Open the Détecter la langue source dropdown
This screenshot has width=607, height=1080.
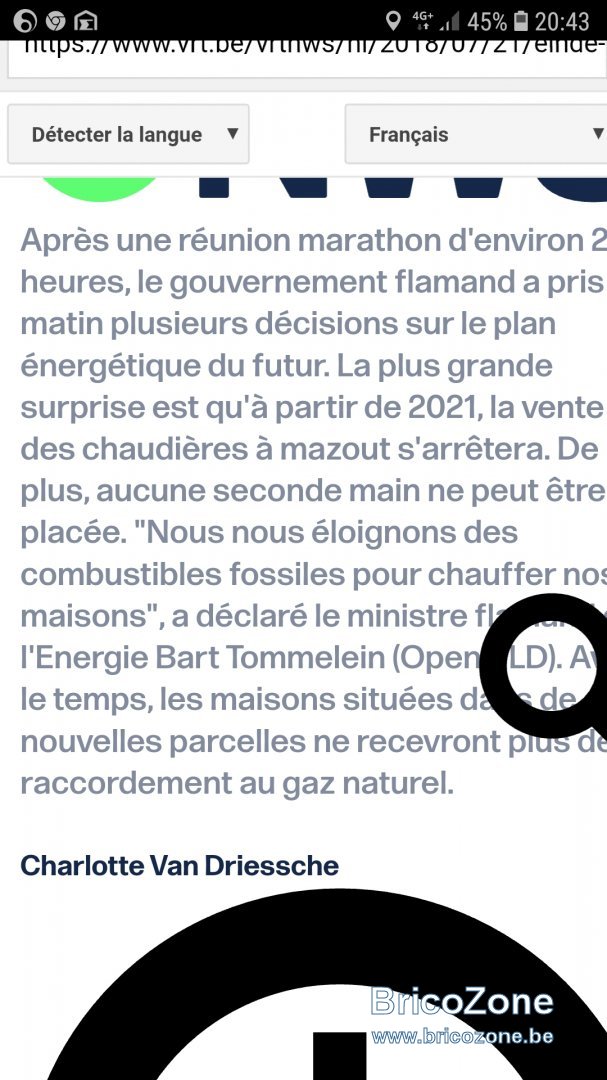pyautogui.click(x=128, y=134)
